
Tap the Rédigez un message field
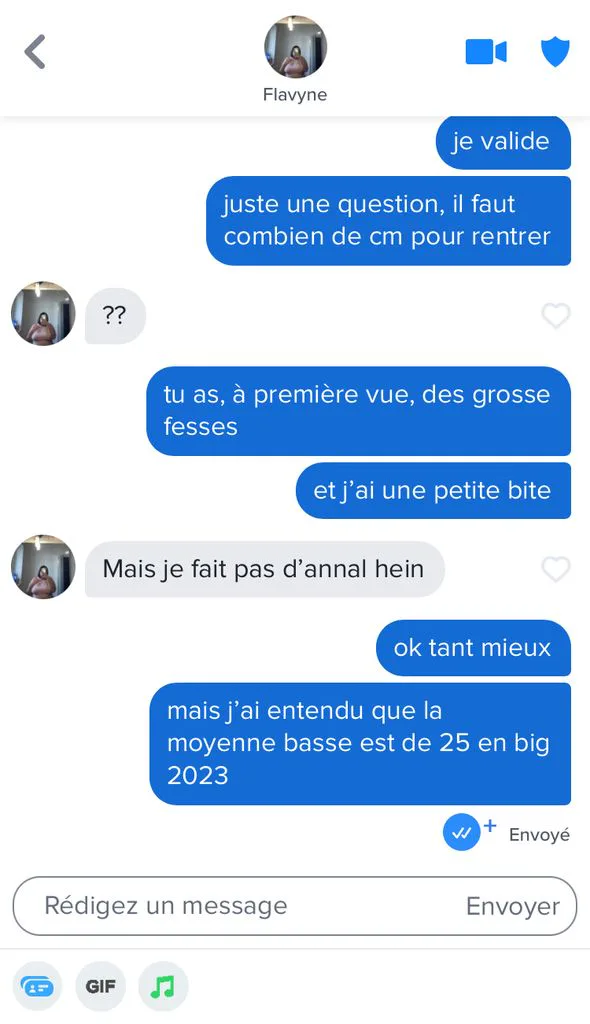point(235,906)
